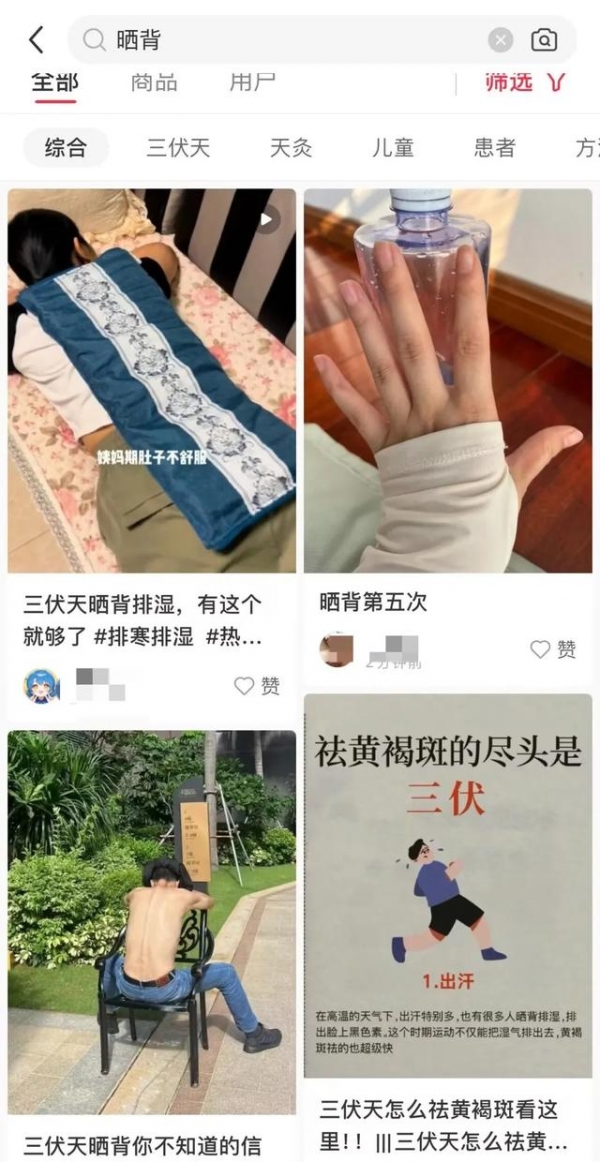This screenshot has height=1162, width=600.
Task: Clear the search text
Action: click(x=500, y=40)
